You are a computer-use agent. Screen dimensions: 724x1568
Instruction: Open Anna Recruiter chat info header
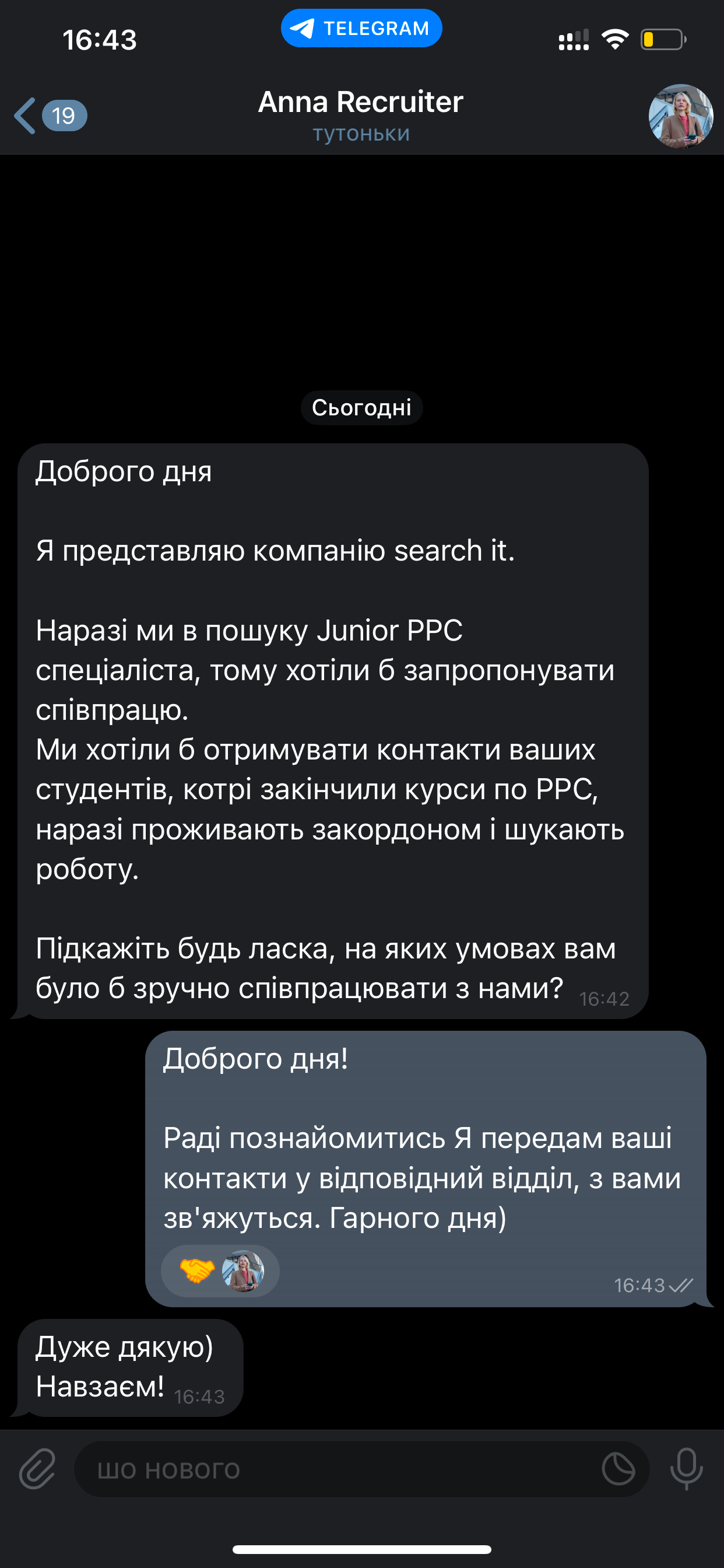[x=361, y=114]
